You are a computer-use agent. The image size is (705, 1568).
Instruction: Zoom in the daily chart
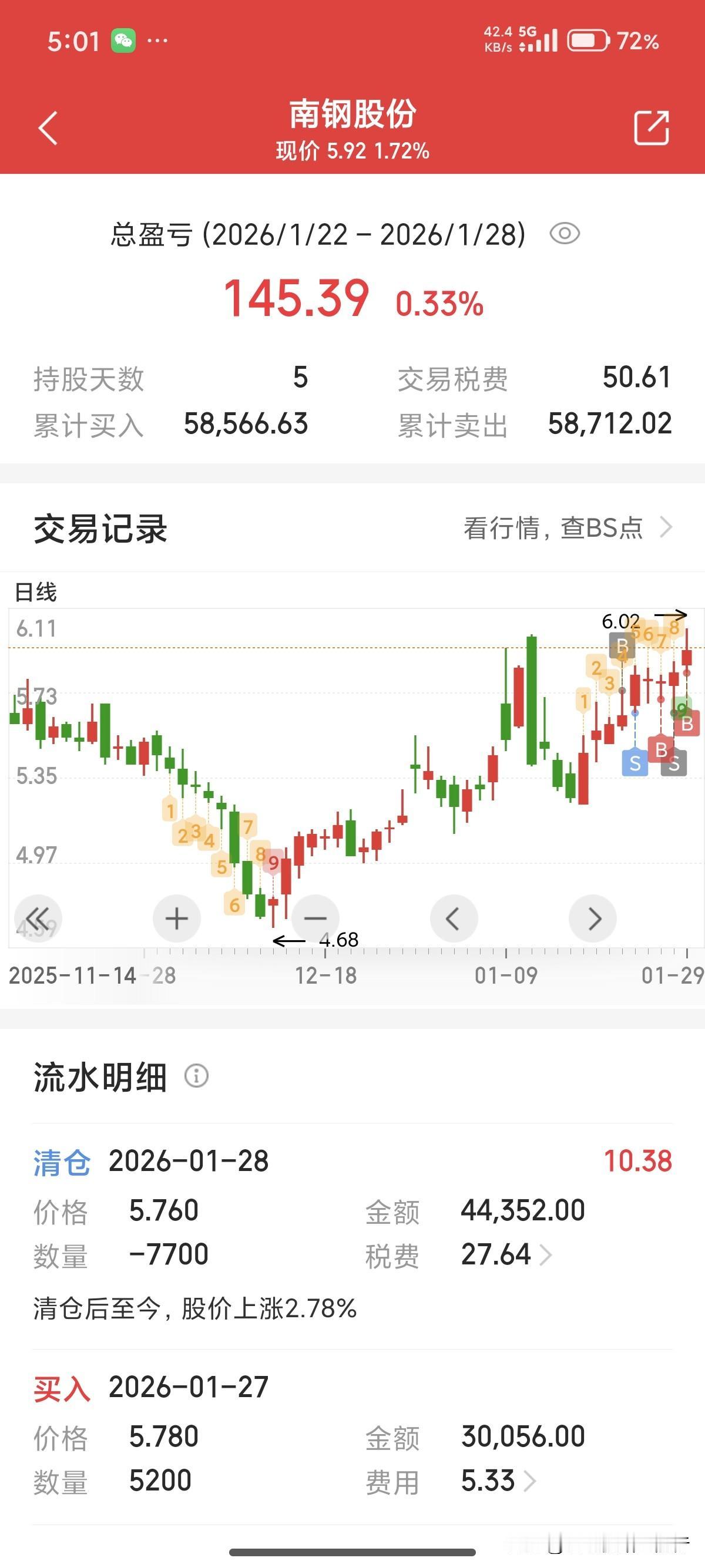tap(177, 918)
